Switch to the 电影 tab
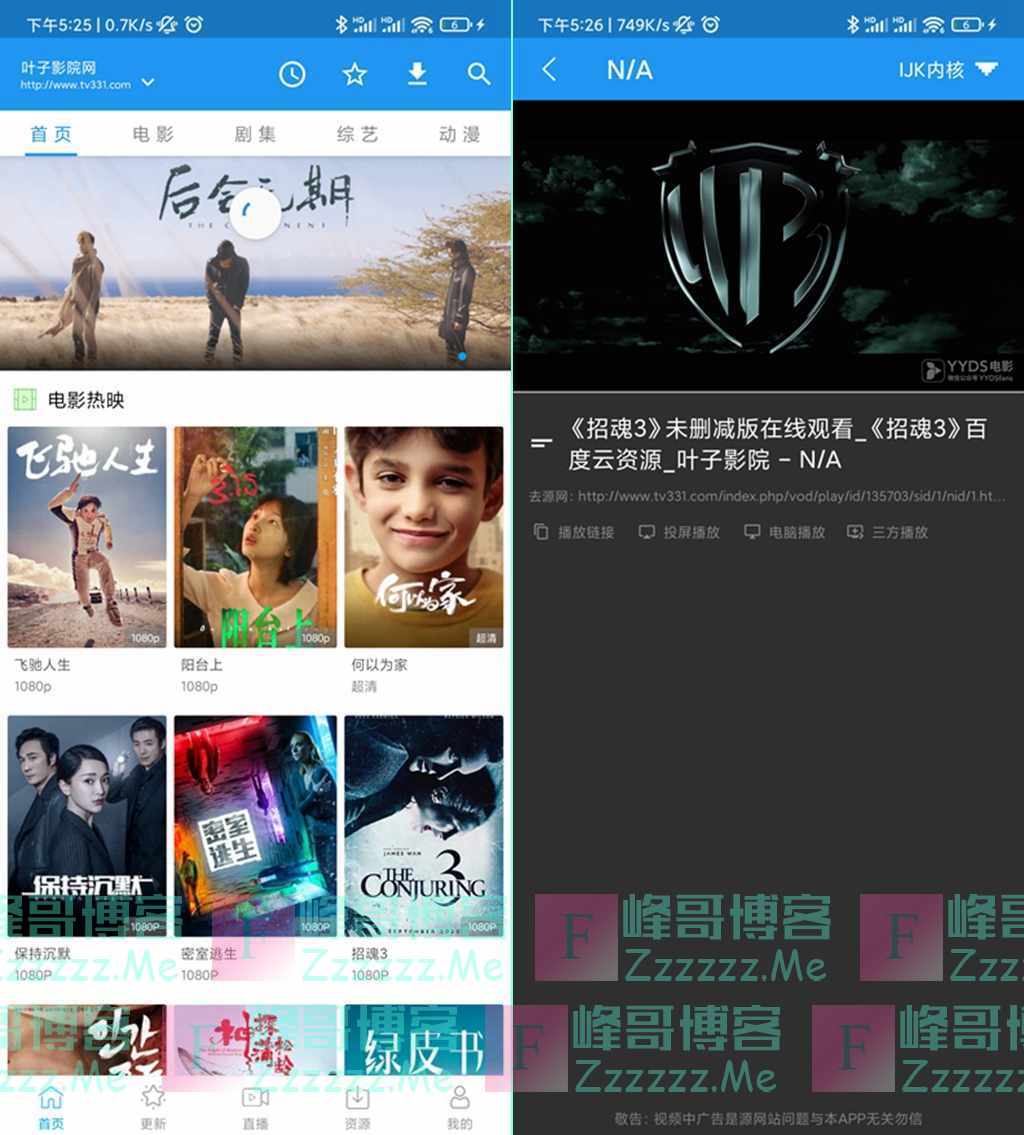This screenshot has width=1024, height=1135. (x=153, y=134)
